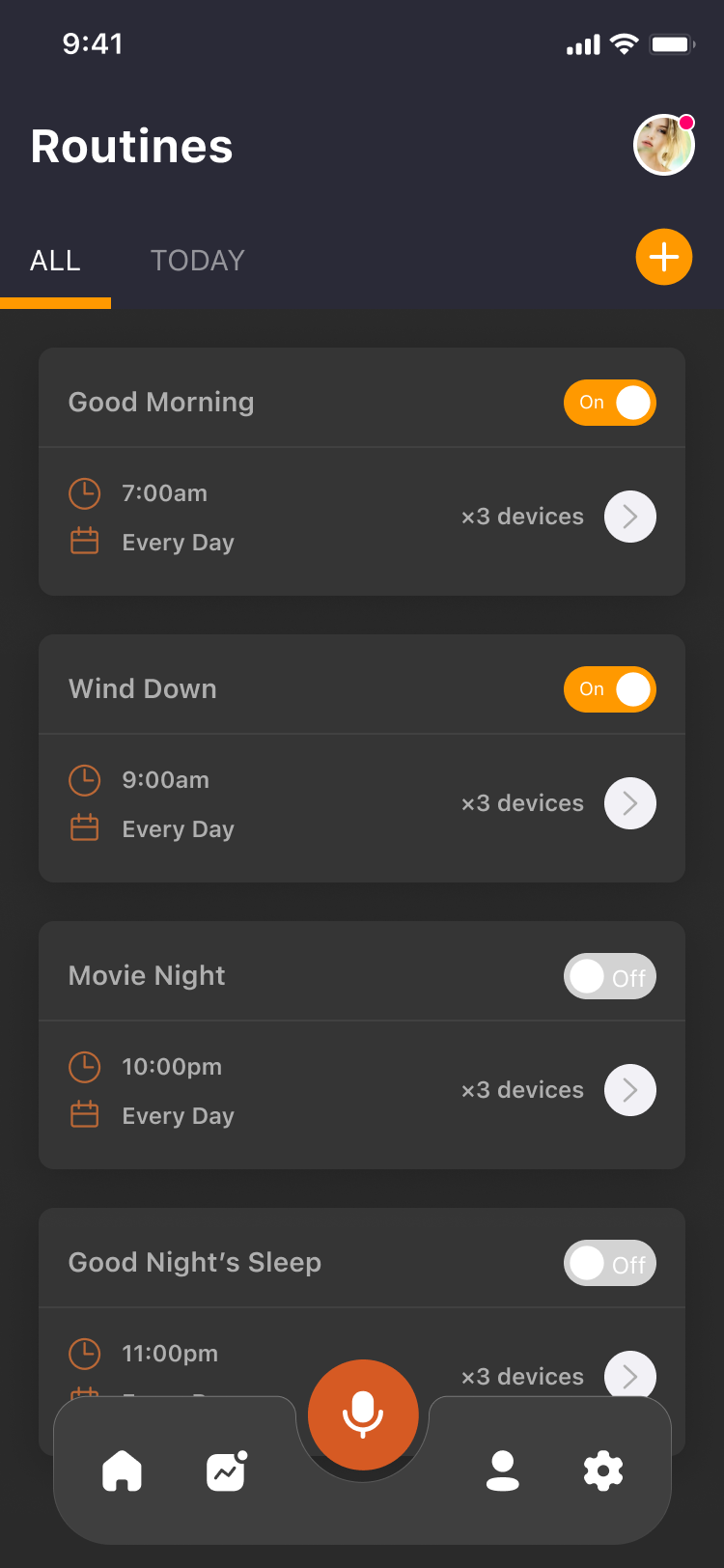Image resolution: width=724 pixels, height=1568 pixels.
Task: Add a new routine
Action: coord(664,258)
